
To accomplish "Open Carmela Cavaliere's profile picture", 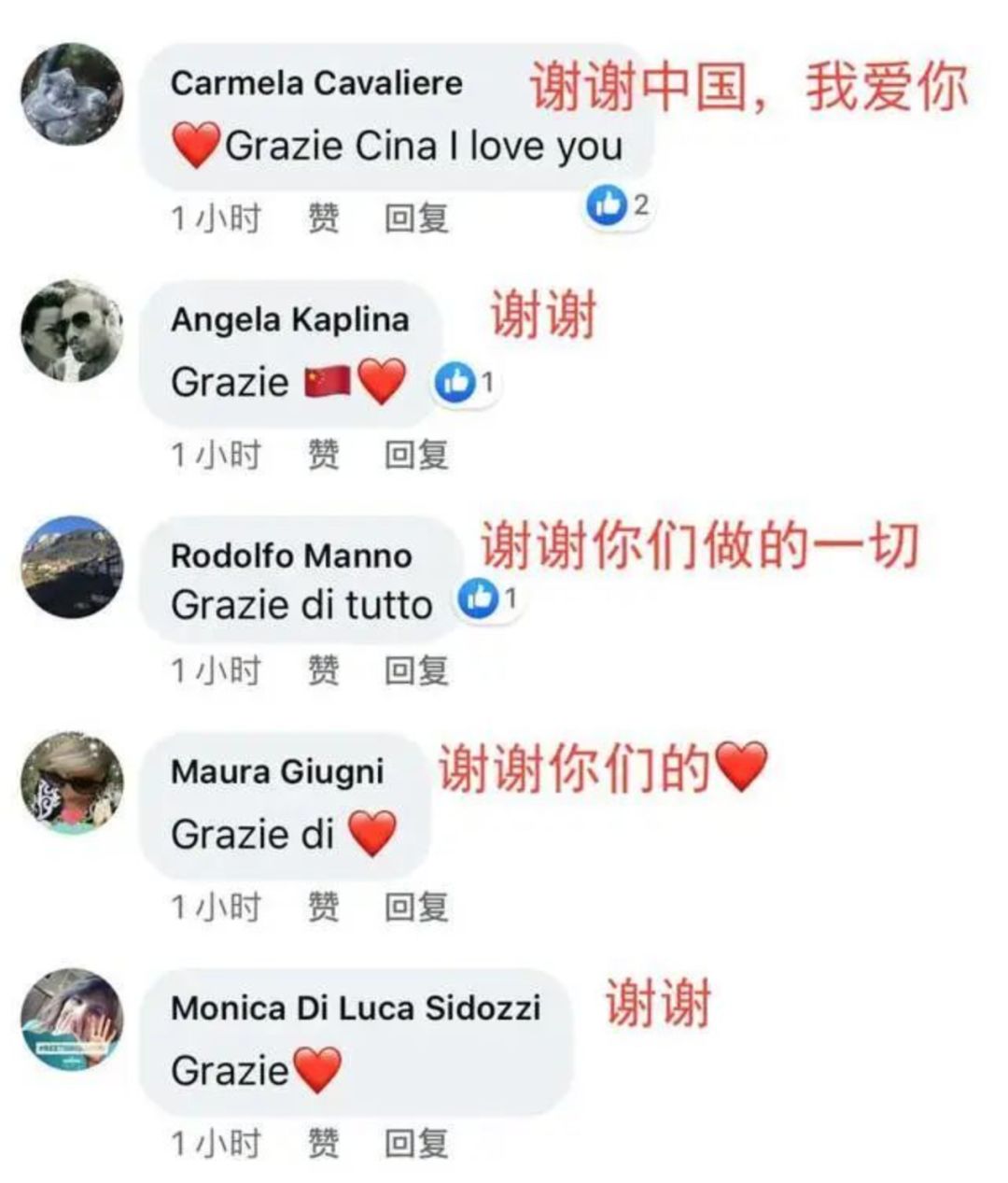I will tap(72, 94).
